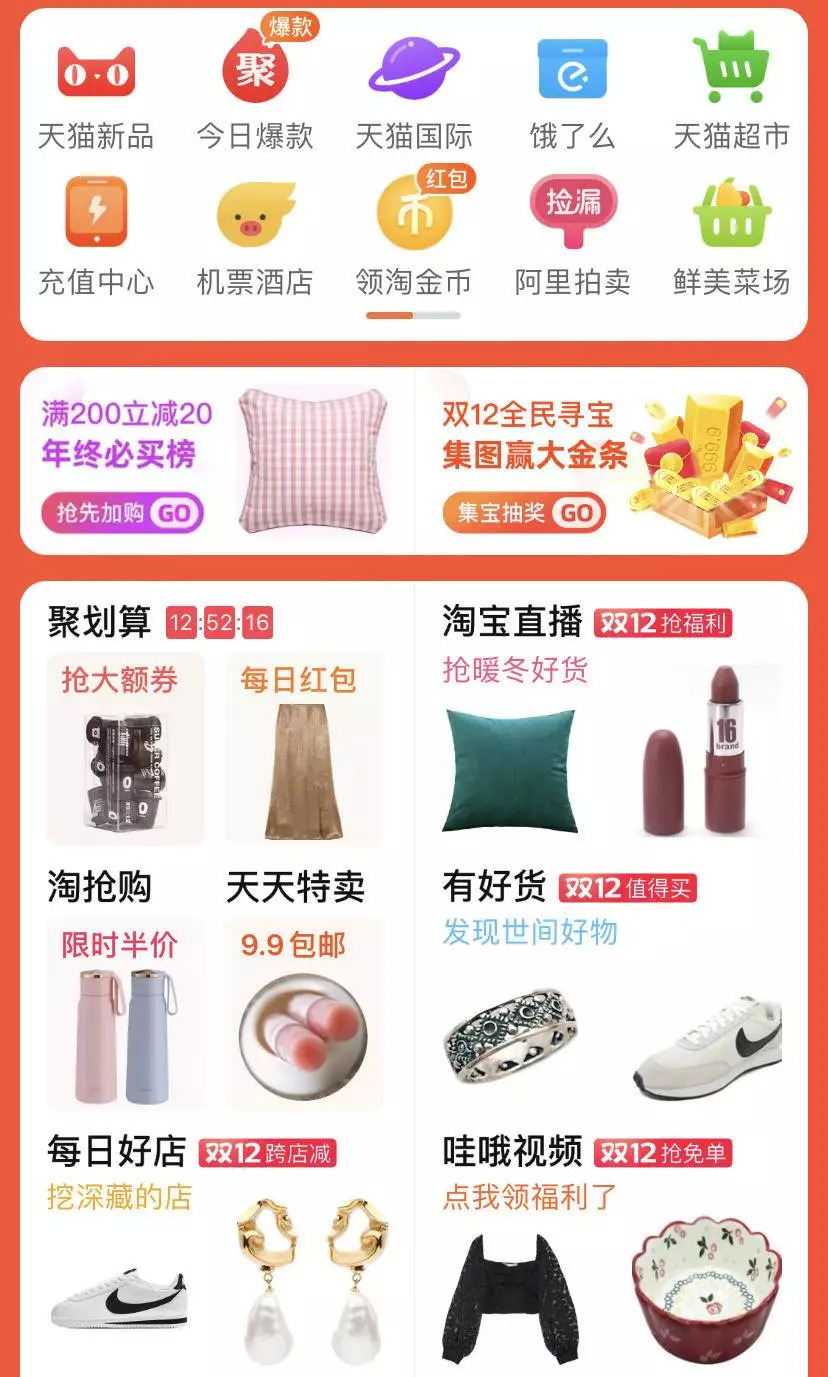
Task: Open the 每日好店 section
Action: (x=116, y=1152)
